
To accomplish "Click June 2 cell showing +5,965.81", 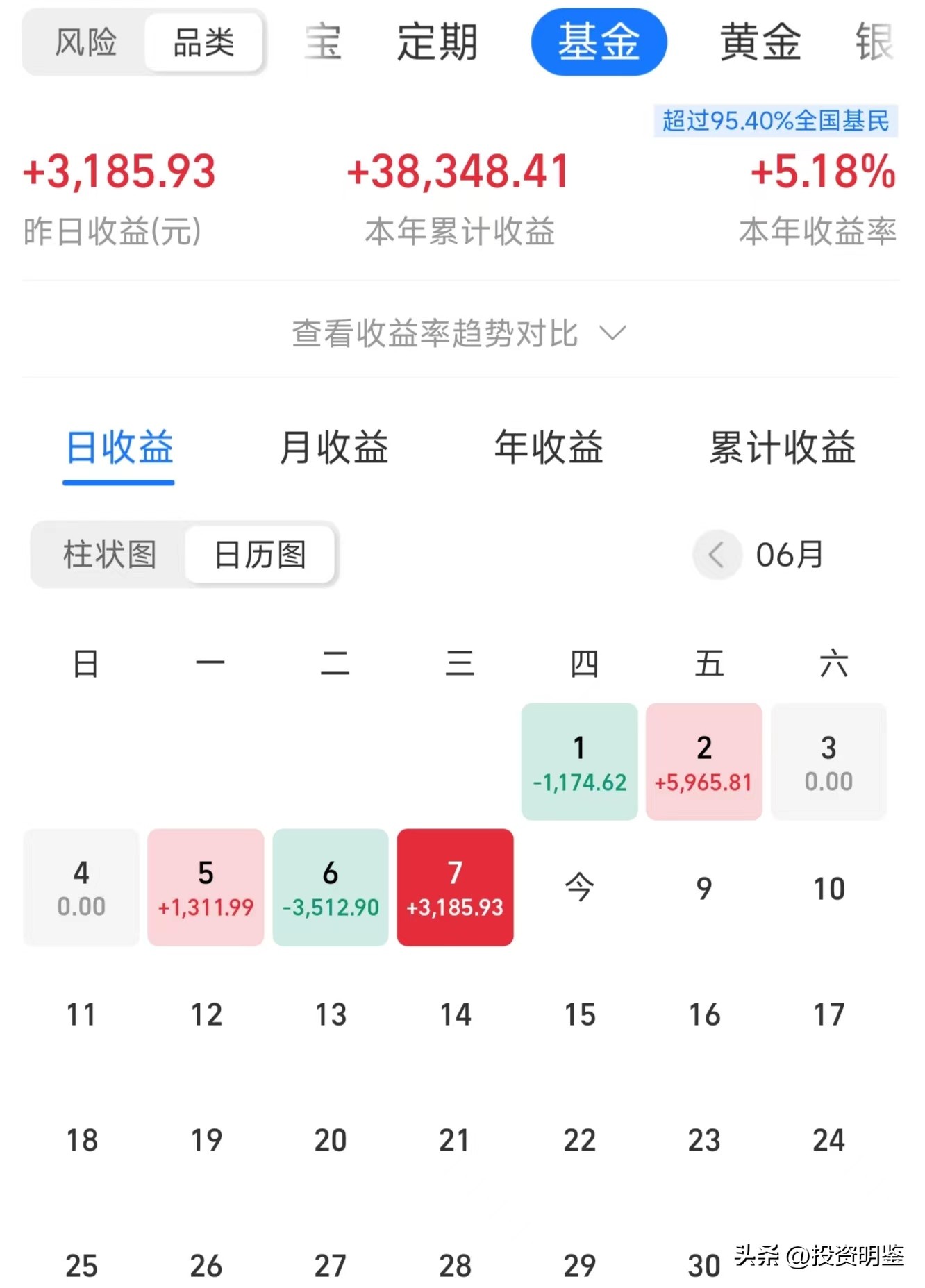I will pos(703,761).
